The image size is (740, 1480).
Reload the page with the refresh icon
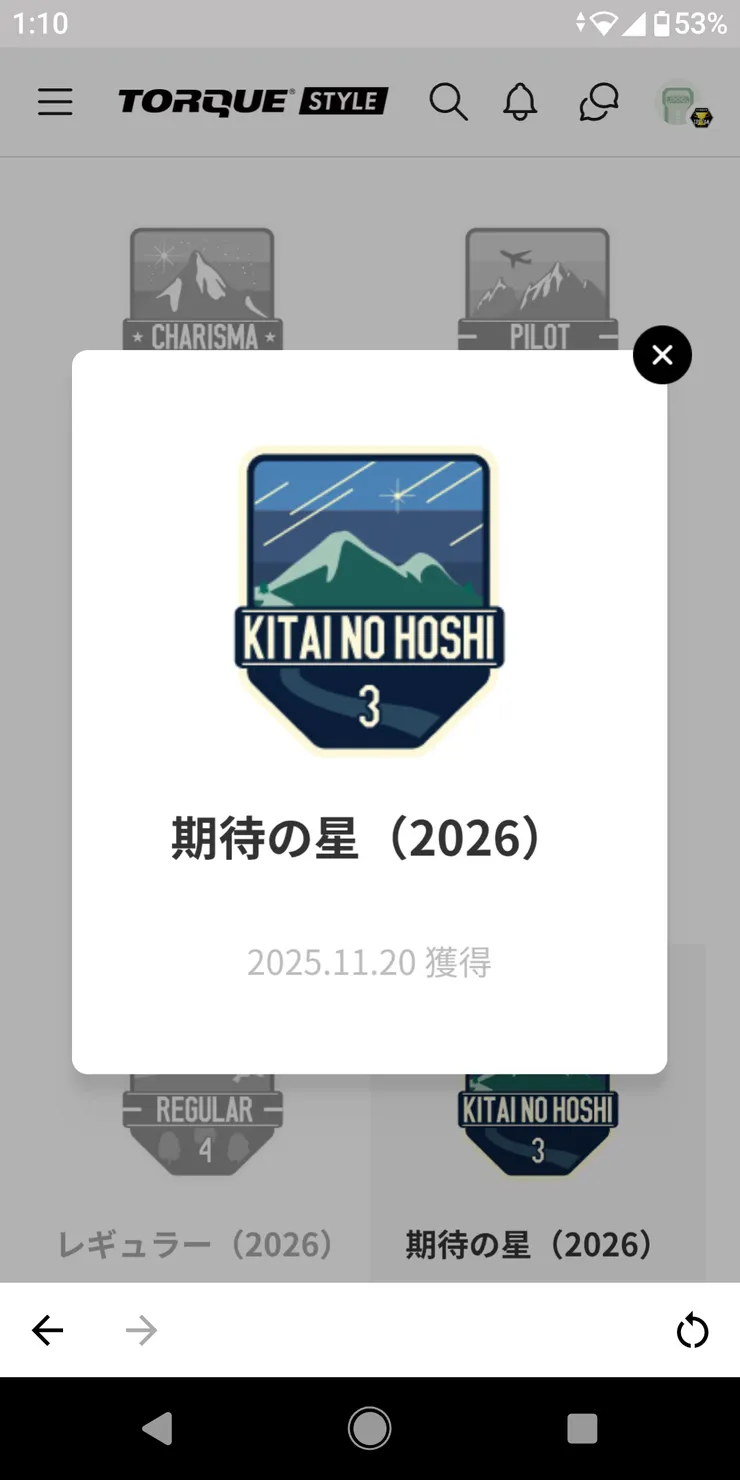click(692, 1330)
